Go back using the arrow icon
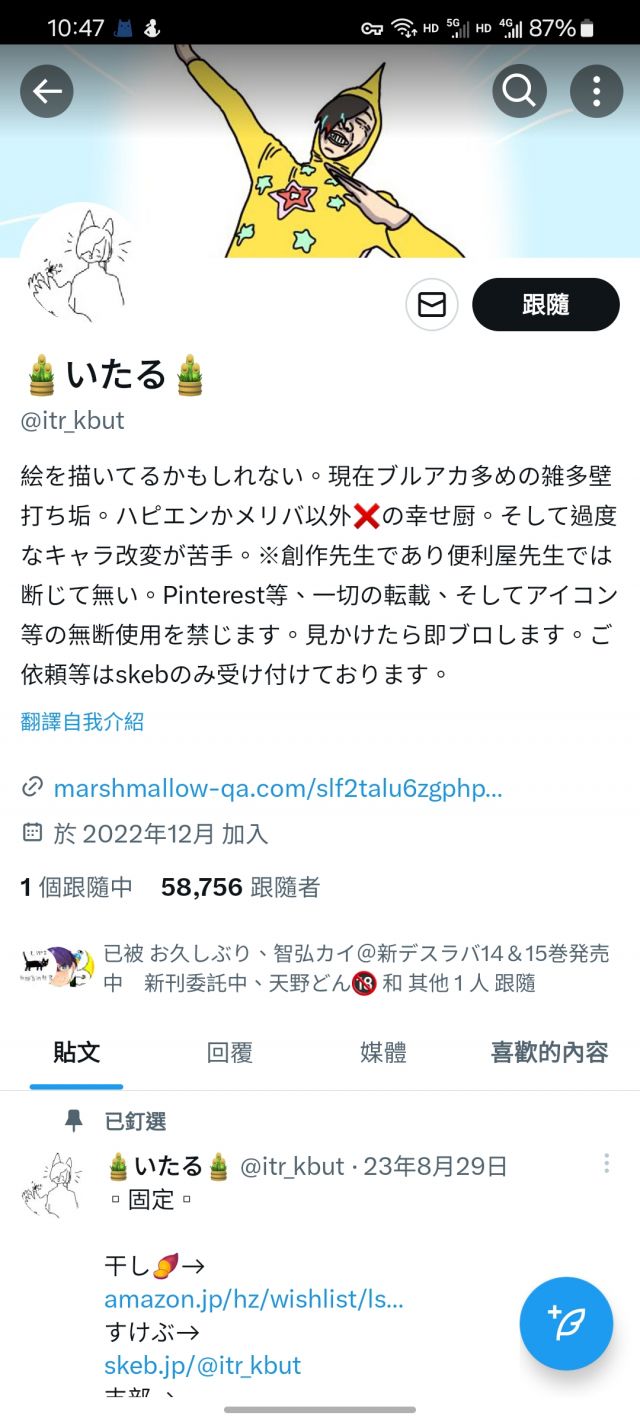 coord(47,92)
